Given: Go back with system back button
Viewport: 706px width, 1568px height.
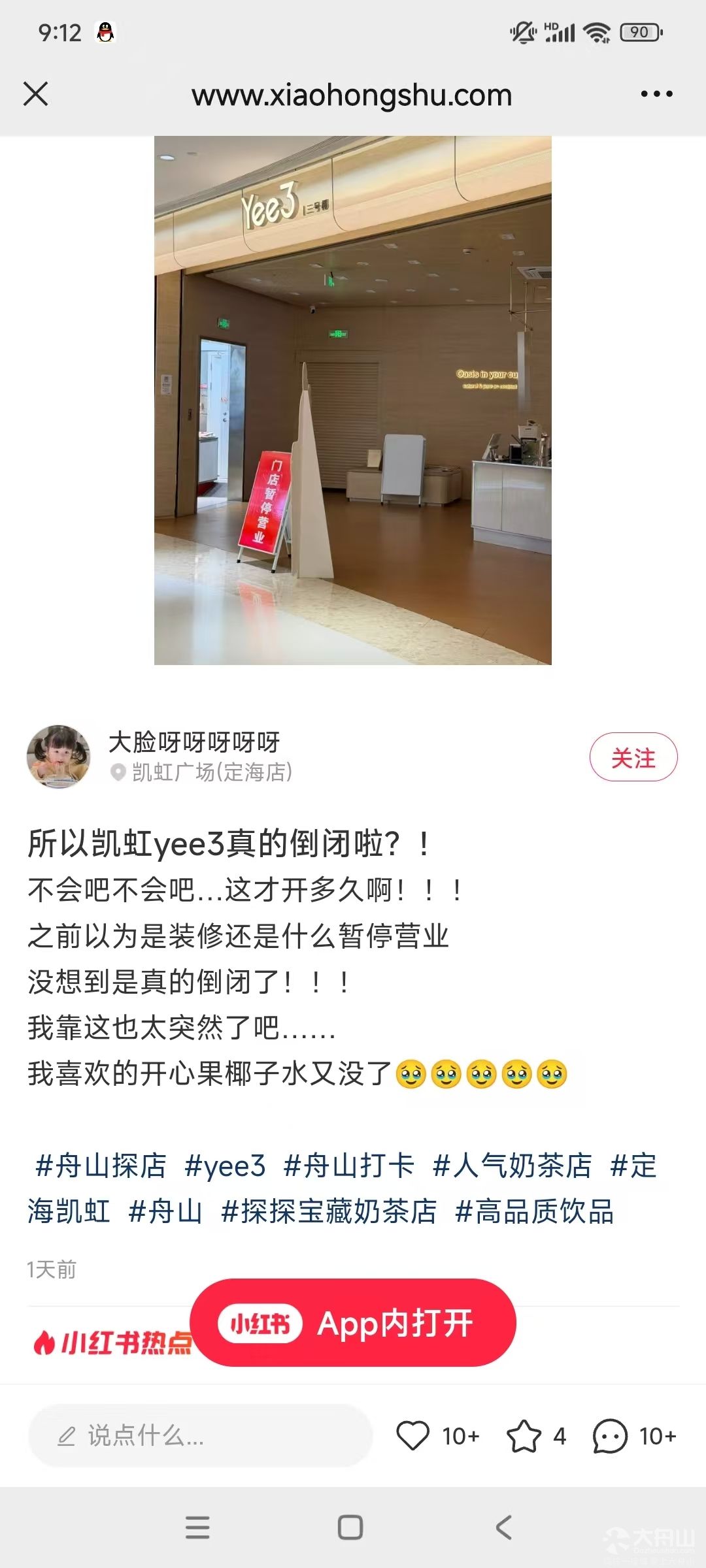Looking at the screenshot, I should click(503, 1527).
